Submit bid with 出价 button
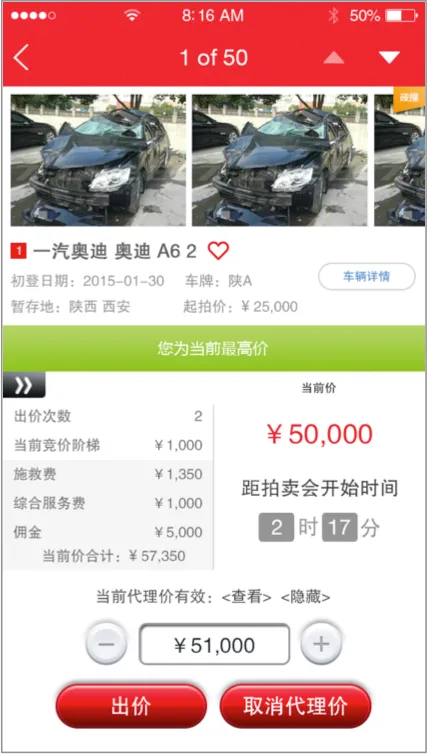Viewport: 427px width, 754px height. pos(131,706)
